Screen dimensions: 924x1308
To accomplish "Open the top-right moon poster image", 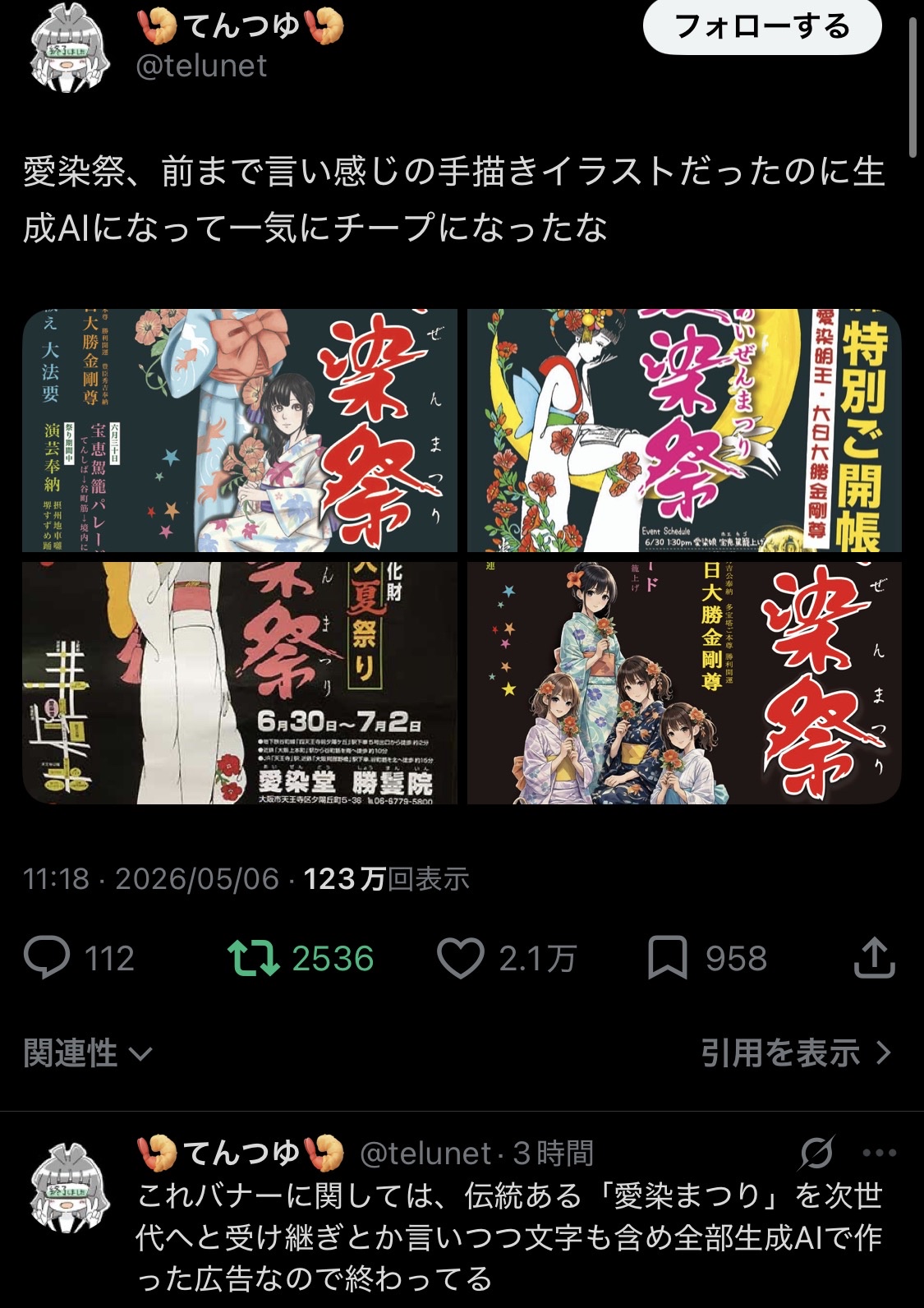I will (684, 431).
